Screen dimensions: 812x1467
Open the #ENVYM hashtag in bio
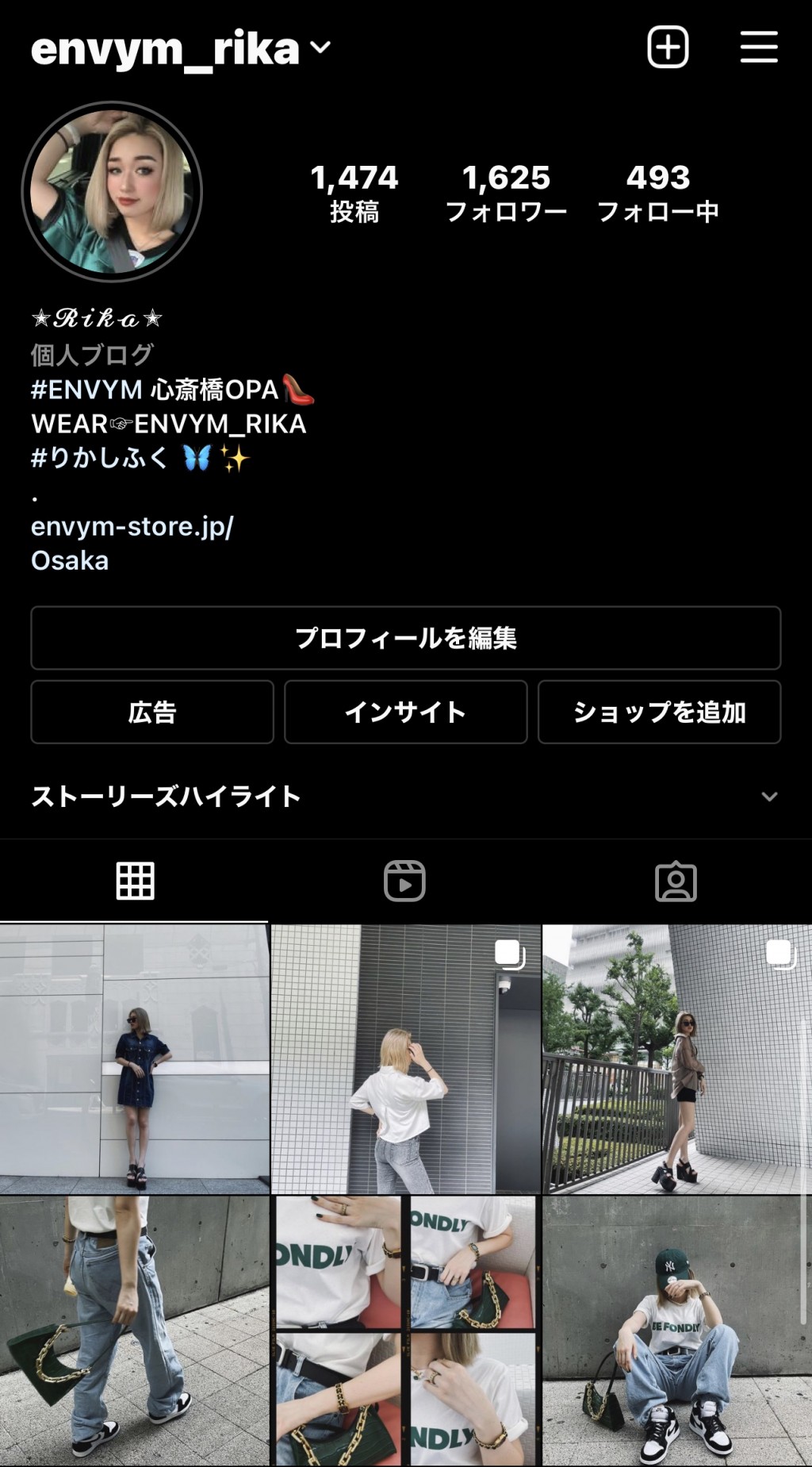tap(86, 390)
